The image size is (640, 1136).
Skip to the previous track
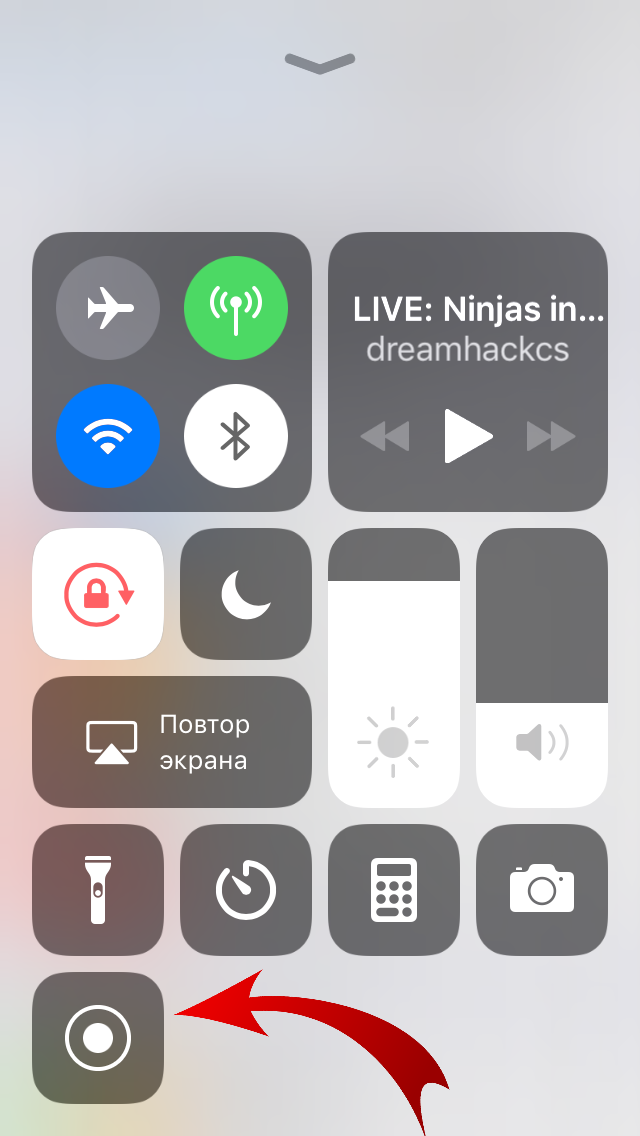[385, 436]
